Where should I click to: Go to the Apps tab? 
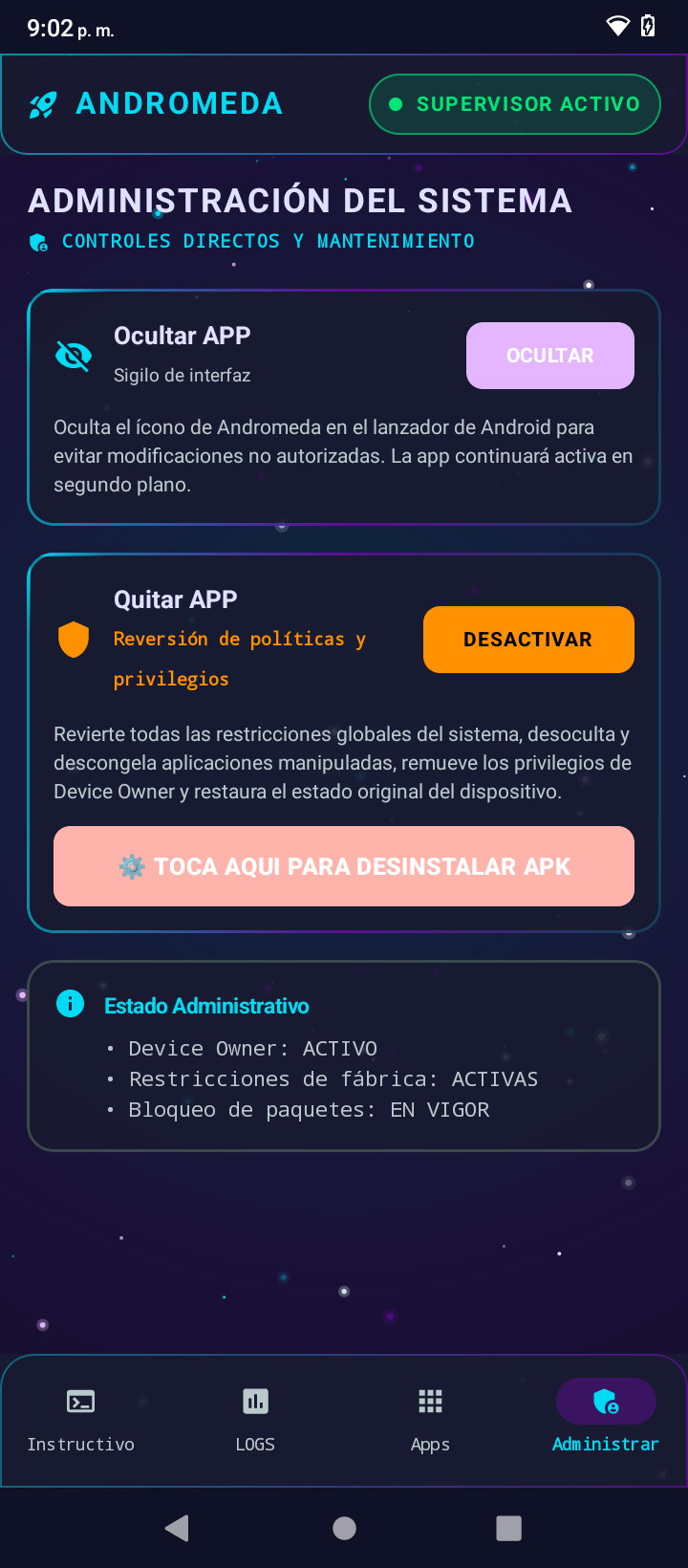430,1420
